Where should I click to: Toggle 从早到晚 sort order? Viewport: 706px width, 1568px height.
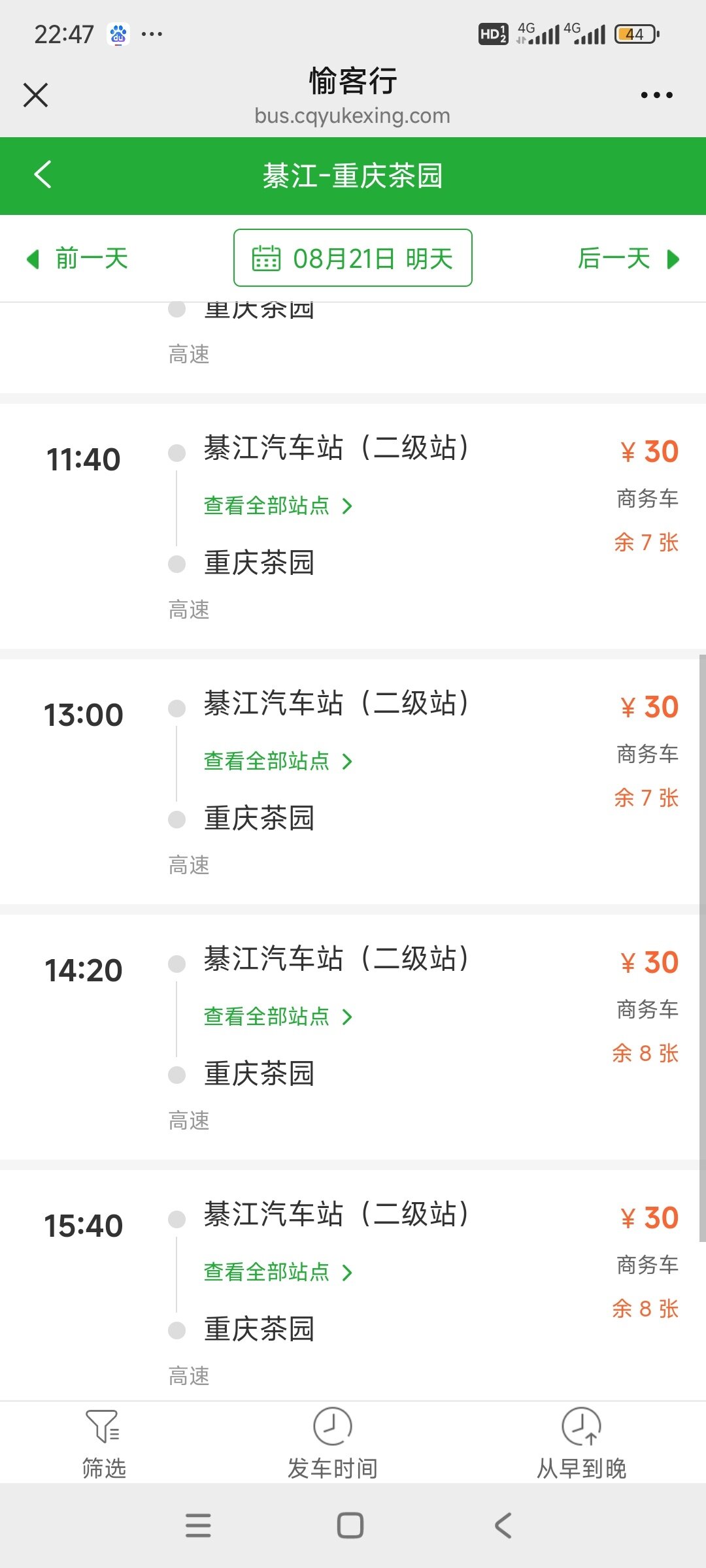[581, 1444]
